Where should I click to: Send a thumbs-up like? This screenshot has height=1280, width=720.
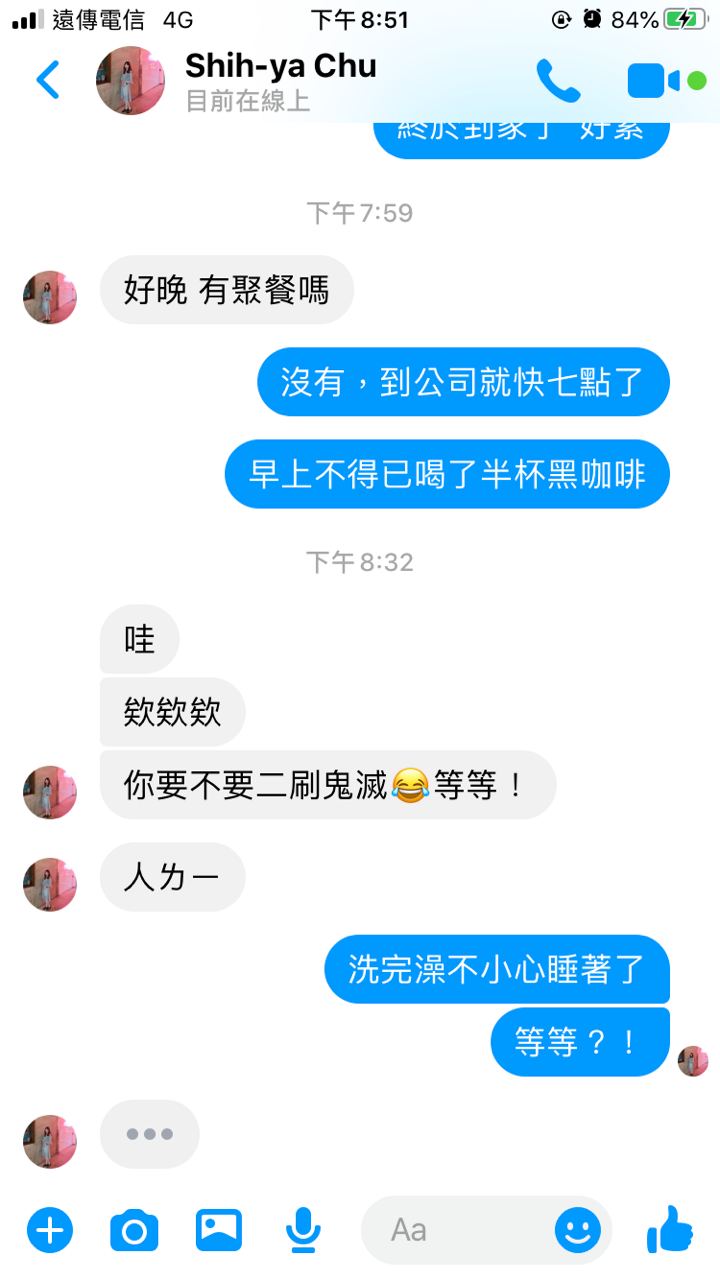pos(670,1229)
